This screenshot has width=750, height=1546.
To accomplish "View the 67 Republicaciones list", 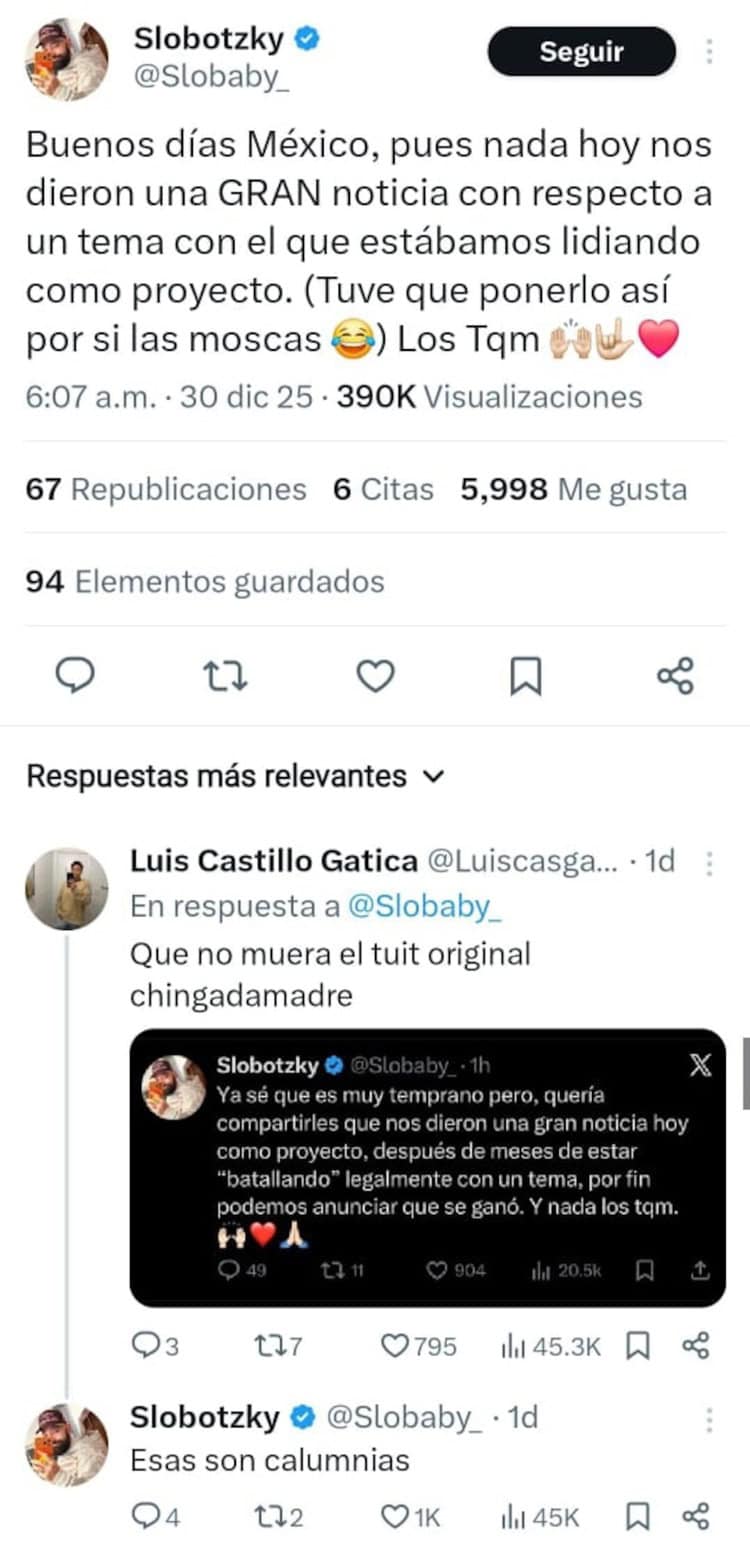I will pos(166,489).
